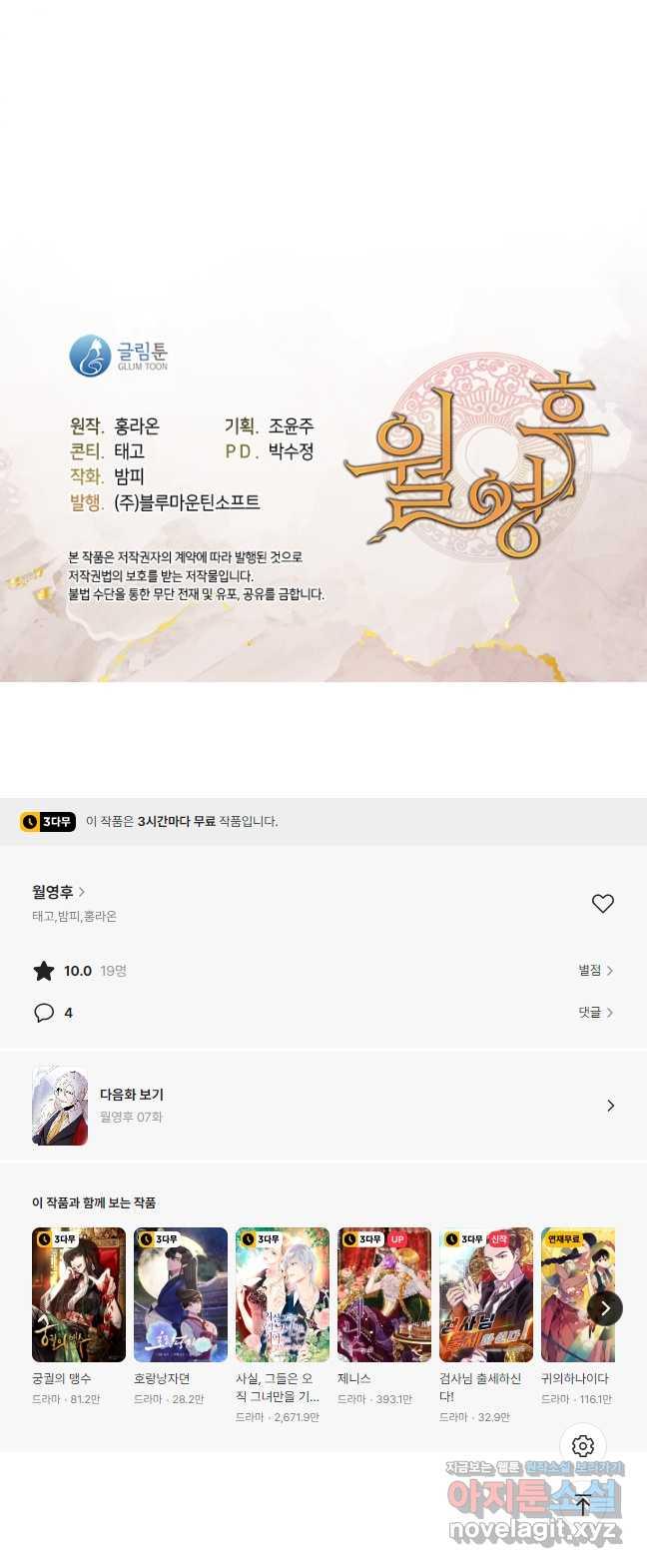Show more recommended works with arrow
This screenshot has height=1568, width=647.
coord(604,1308)
